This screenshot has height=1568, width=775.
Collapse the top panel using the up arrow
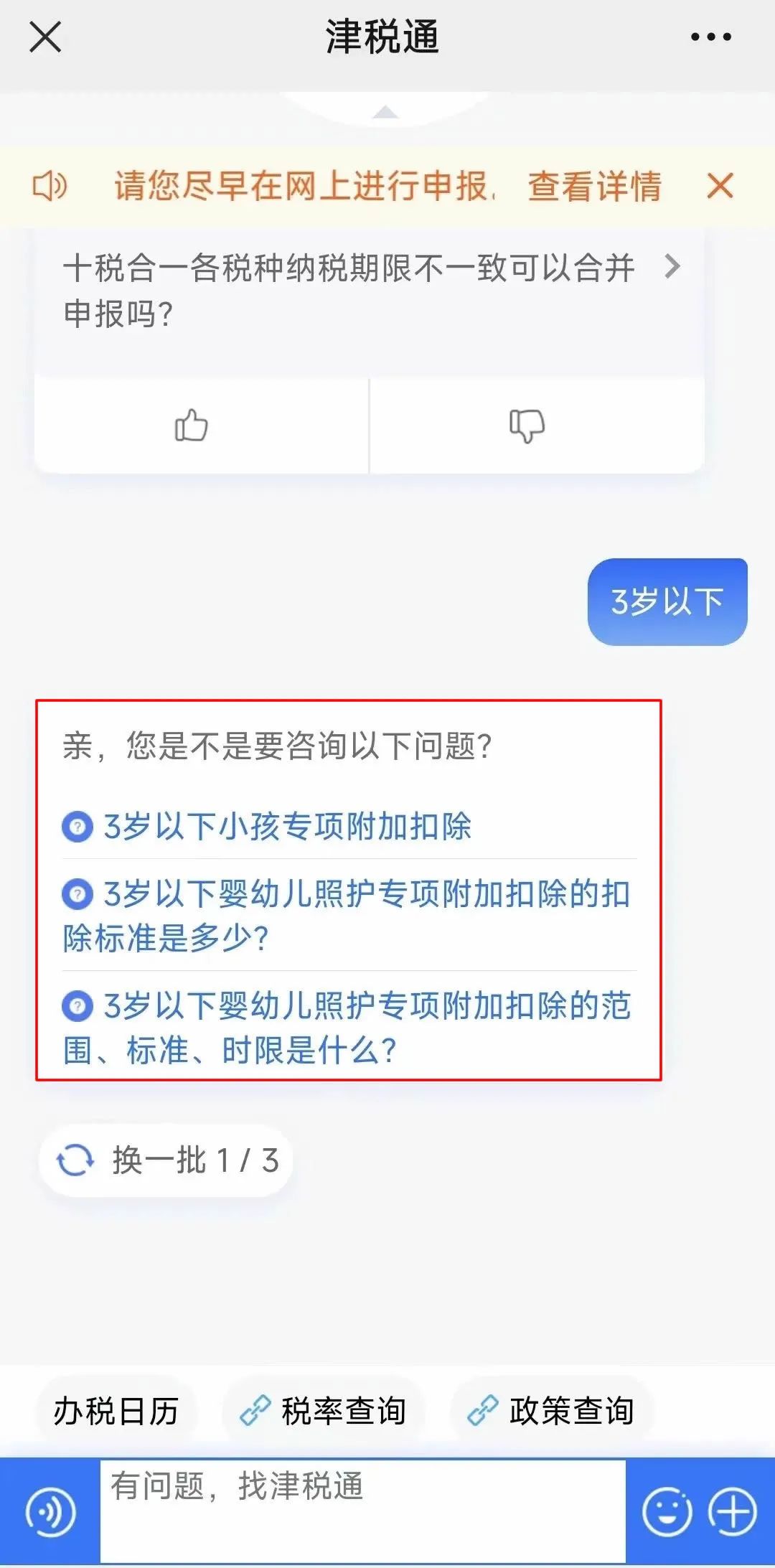pyautogui.click(x=385, y=112)
